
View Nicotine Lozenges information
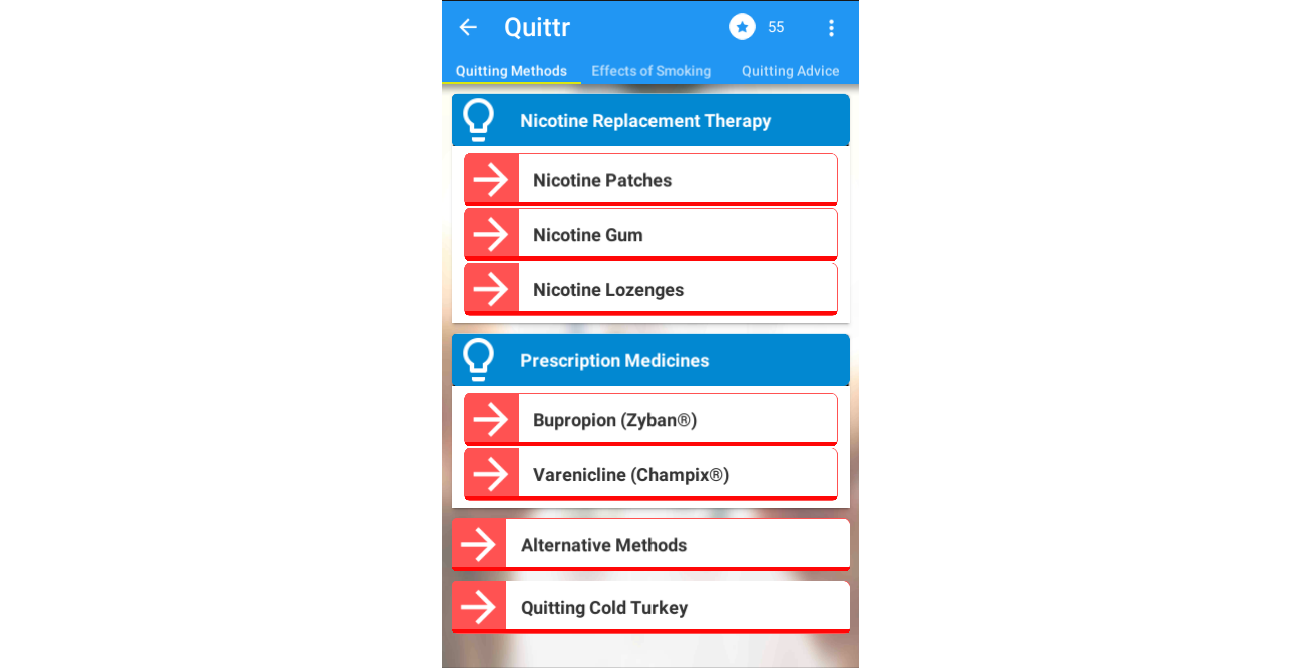tap(650, 290)
